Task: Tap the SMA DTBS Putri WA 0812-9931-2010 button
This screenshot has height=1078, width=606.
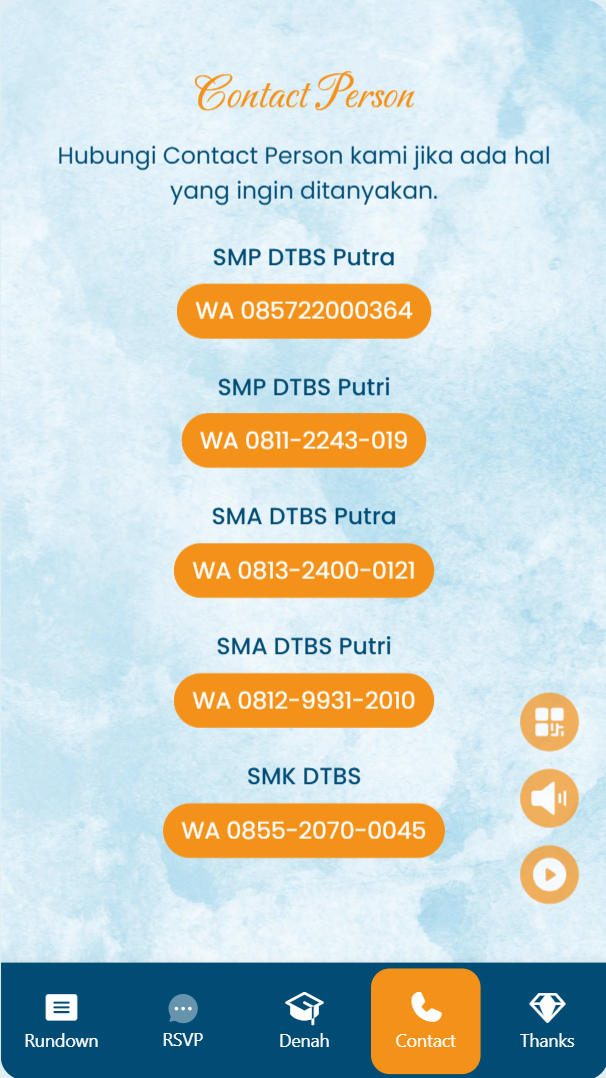Action: (x=303, y=701)
